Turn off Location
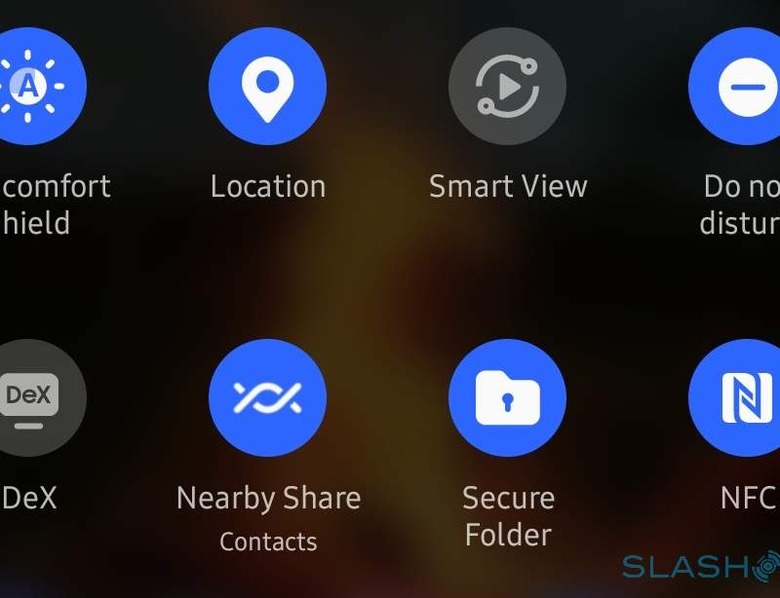The width and height of the screenshot is (780, 598). tap(267, 86)
